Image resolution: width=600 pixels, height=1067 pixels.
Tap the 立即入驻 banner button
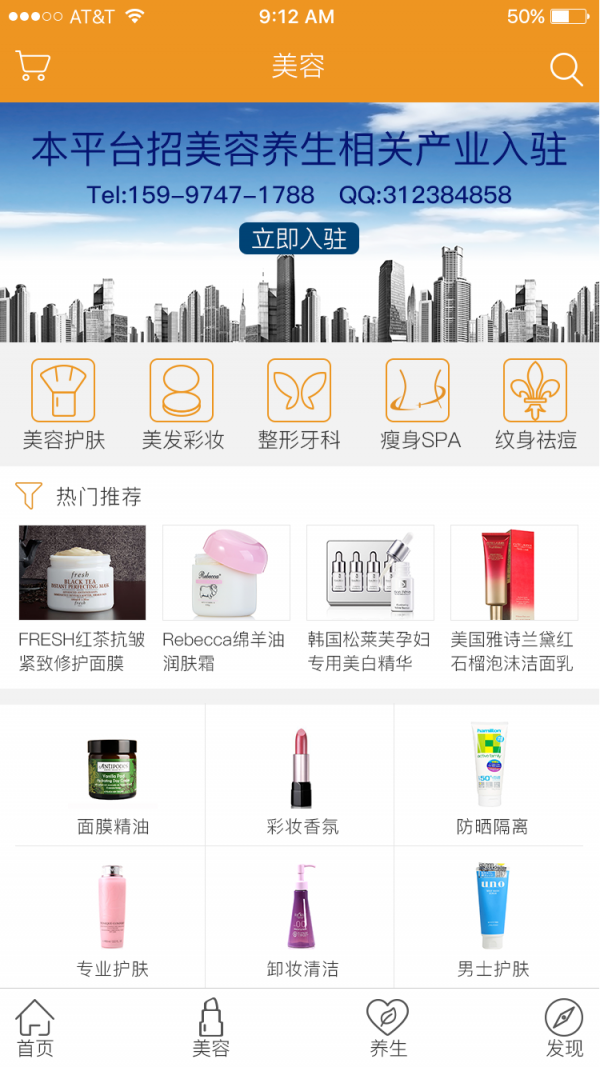click(299, 239)
